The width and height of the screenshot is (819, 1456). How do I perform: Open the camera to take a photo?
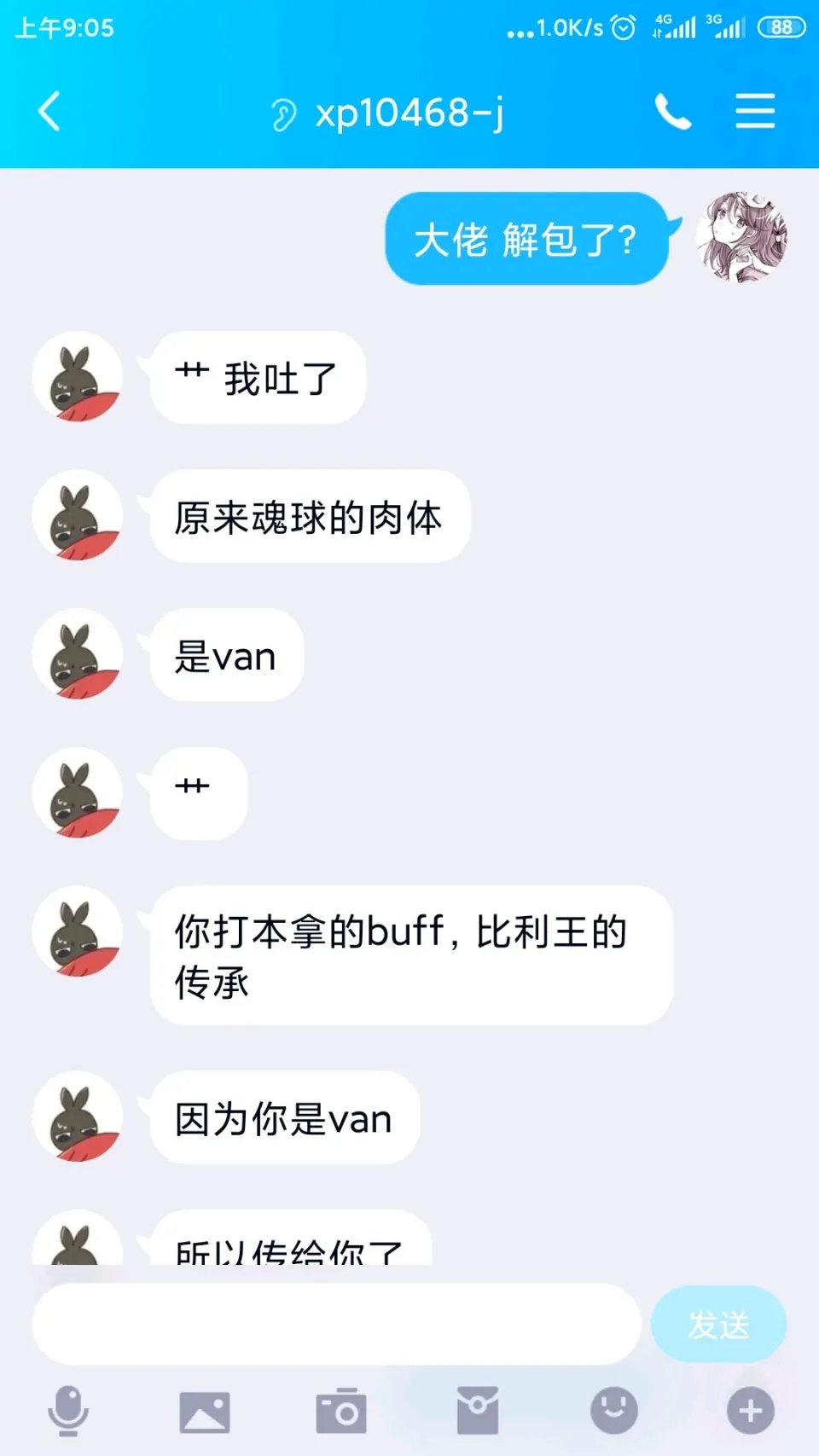(x=341, y=1411)
